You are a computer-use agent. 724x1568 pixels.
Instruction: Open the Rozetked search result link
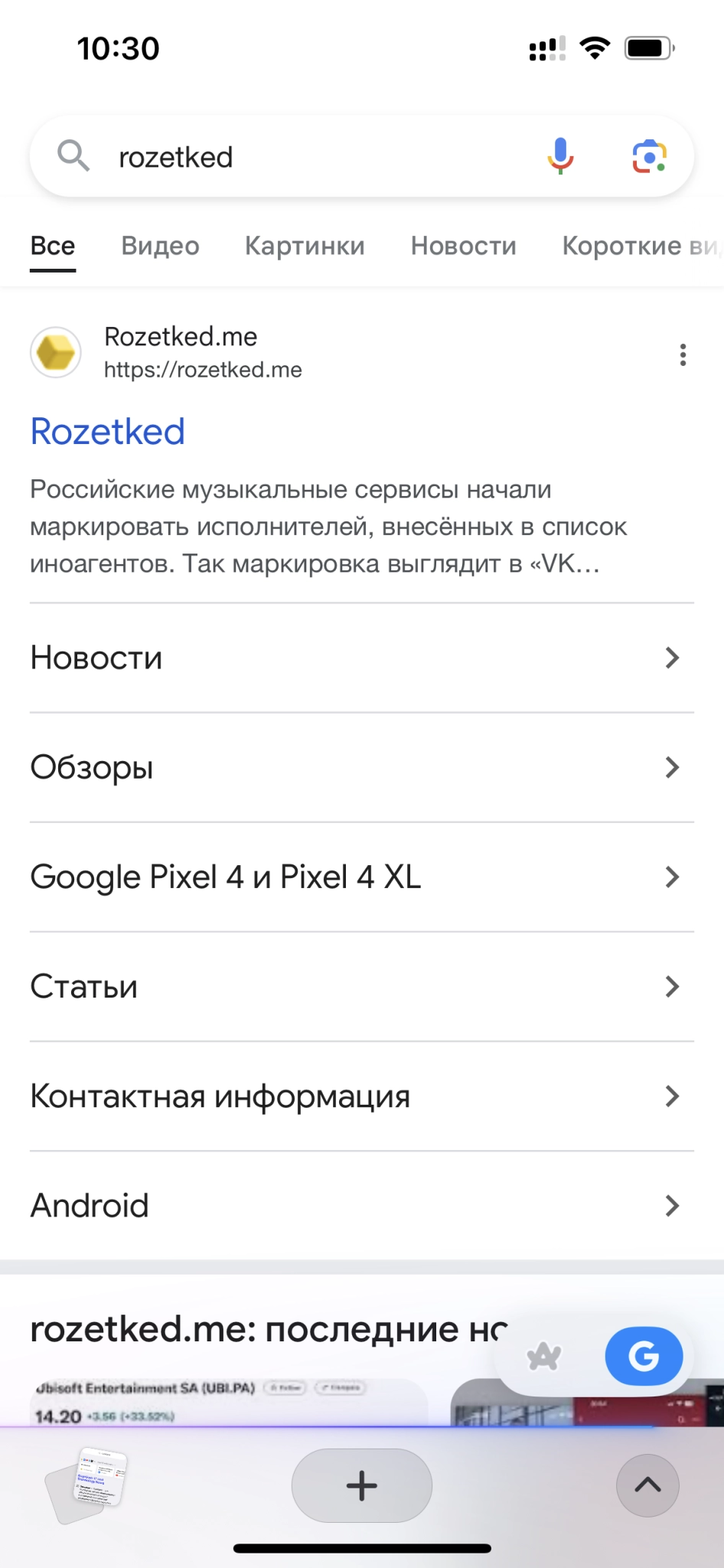tap(108, 432)
